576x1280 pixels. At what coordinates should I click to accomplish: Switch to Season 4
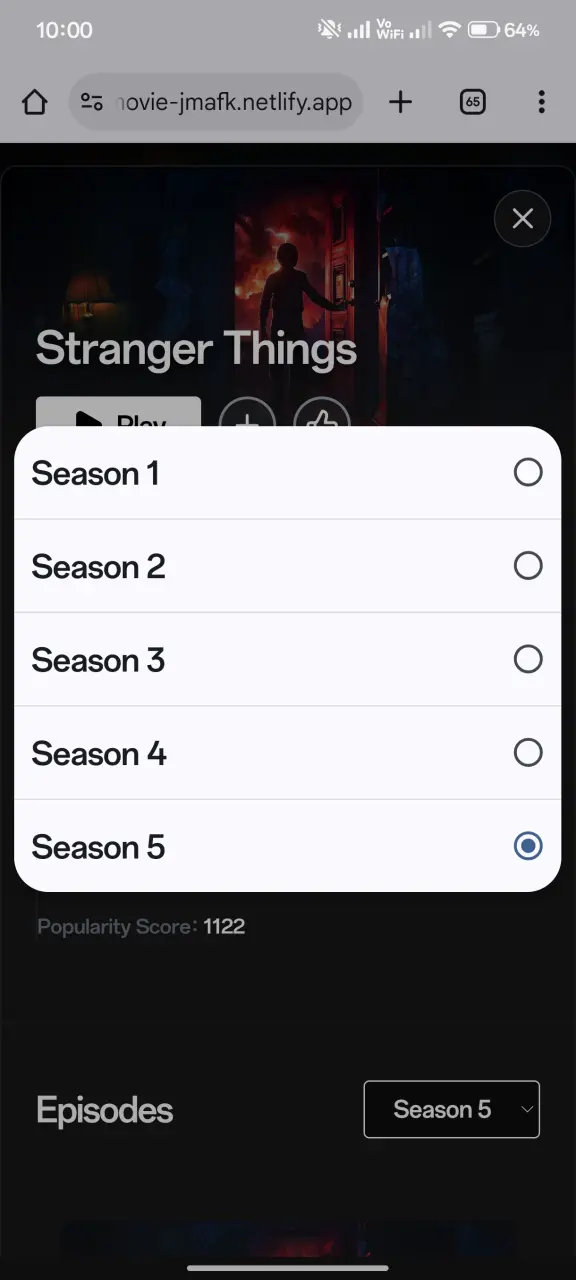click(287, 753)
